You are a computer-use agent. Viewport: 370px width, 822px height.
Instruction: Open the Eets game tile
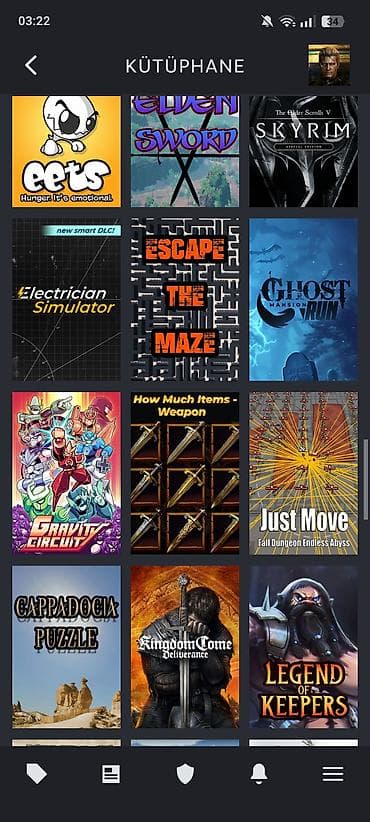[67, 152]
